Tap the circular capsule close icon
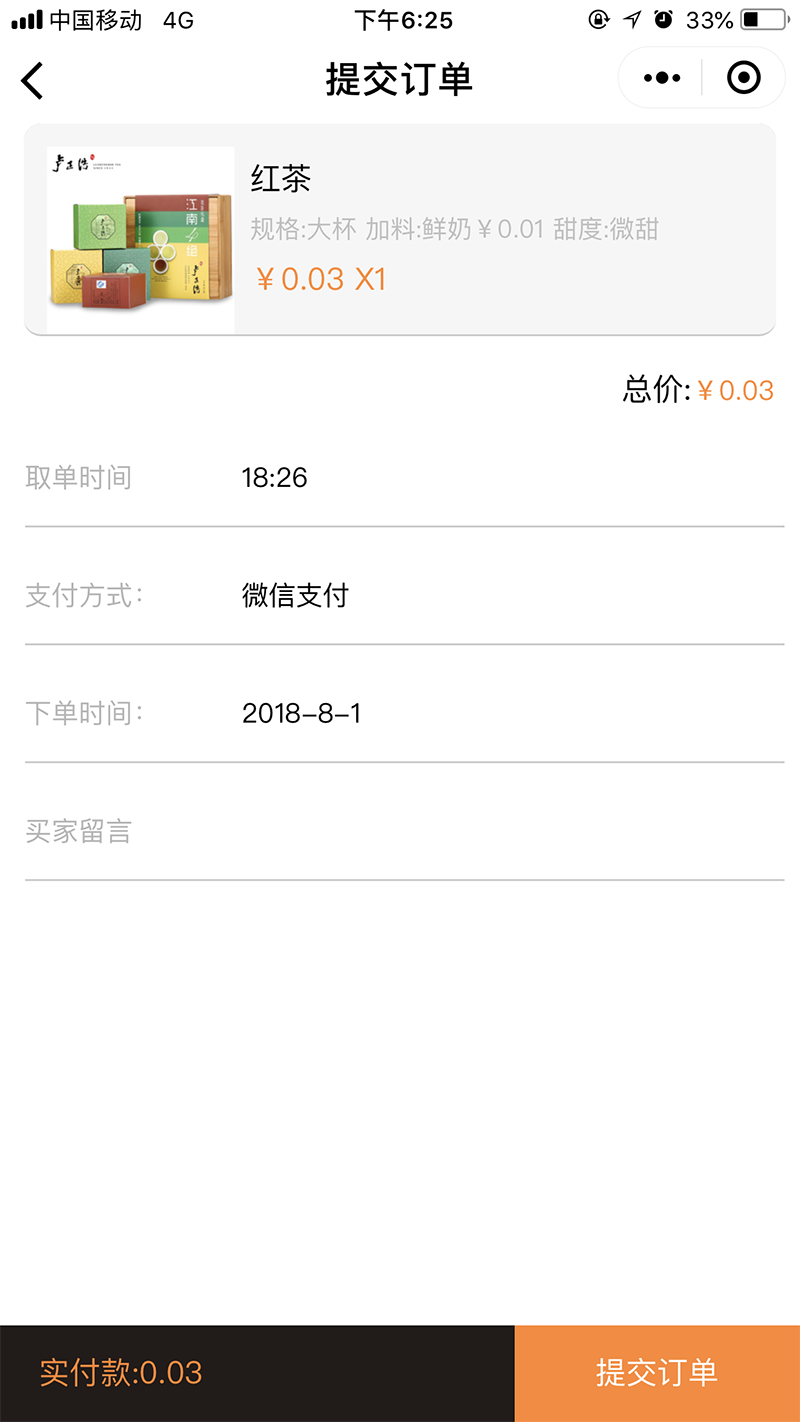The width and height of the screenshot is (800, 1422). 743,76
